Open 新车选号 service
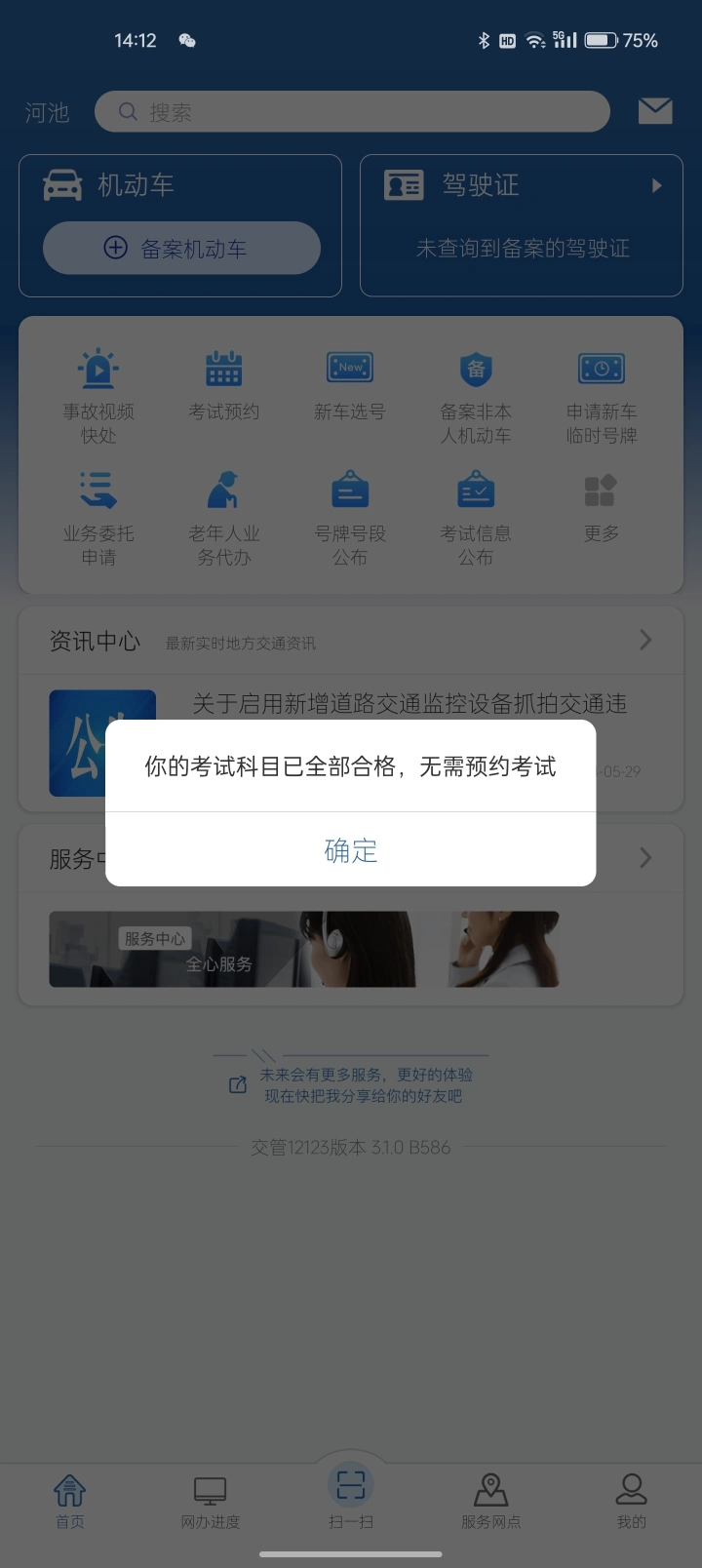This screenshot has width=702, height=1568. click(350, 386)
